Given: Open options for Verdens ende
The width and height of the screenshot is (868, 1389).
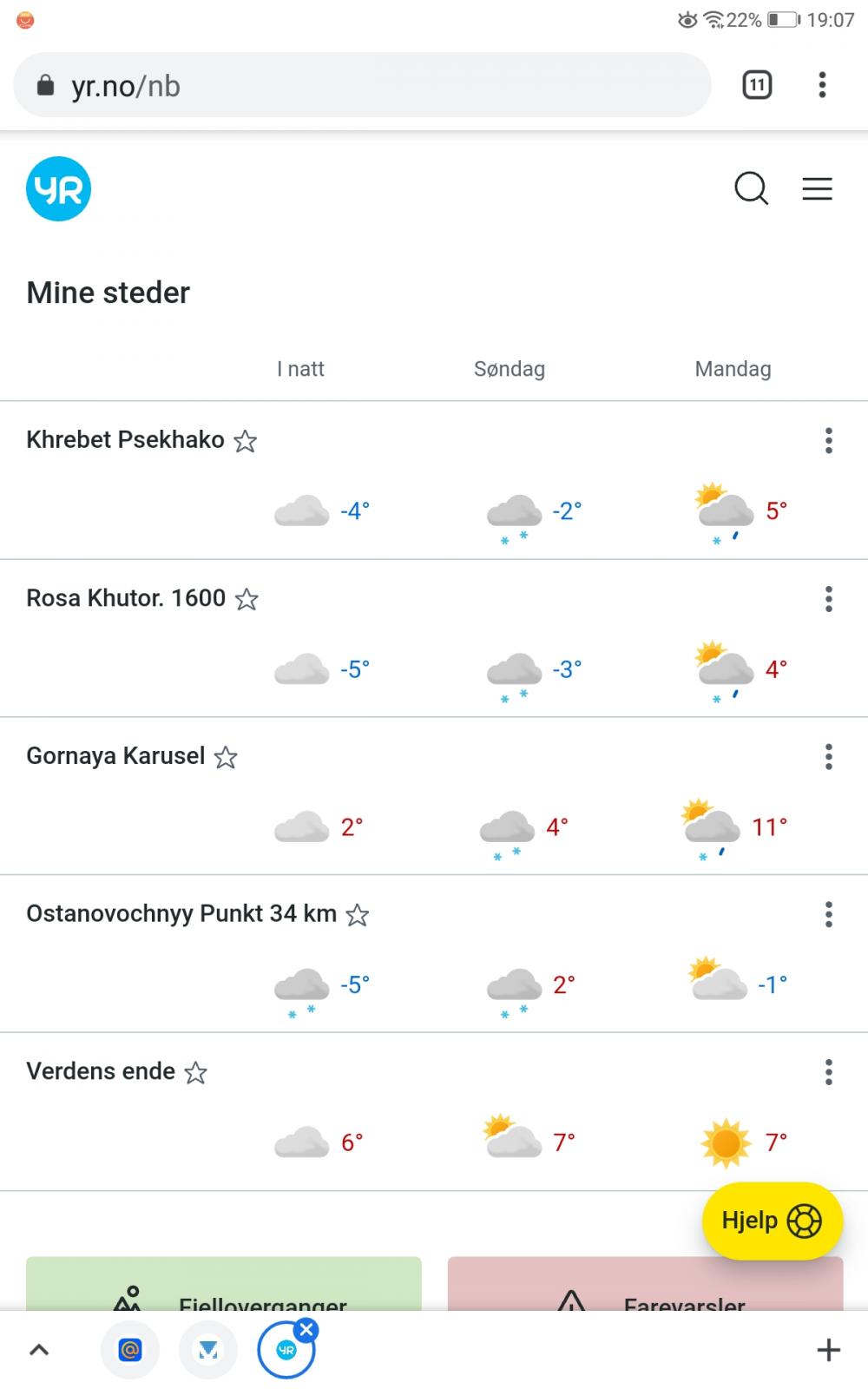Looking at the screenshot, I should [829, 1072].
